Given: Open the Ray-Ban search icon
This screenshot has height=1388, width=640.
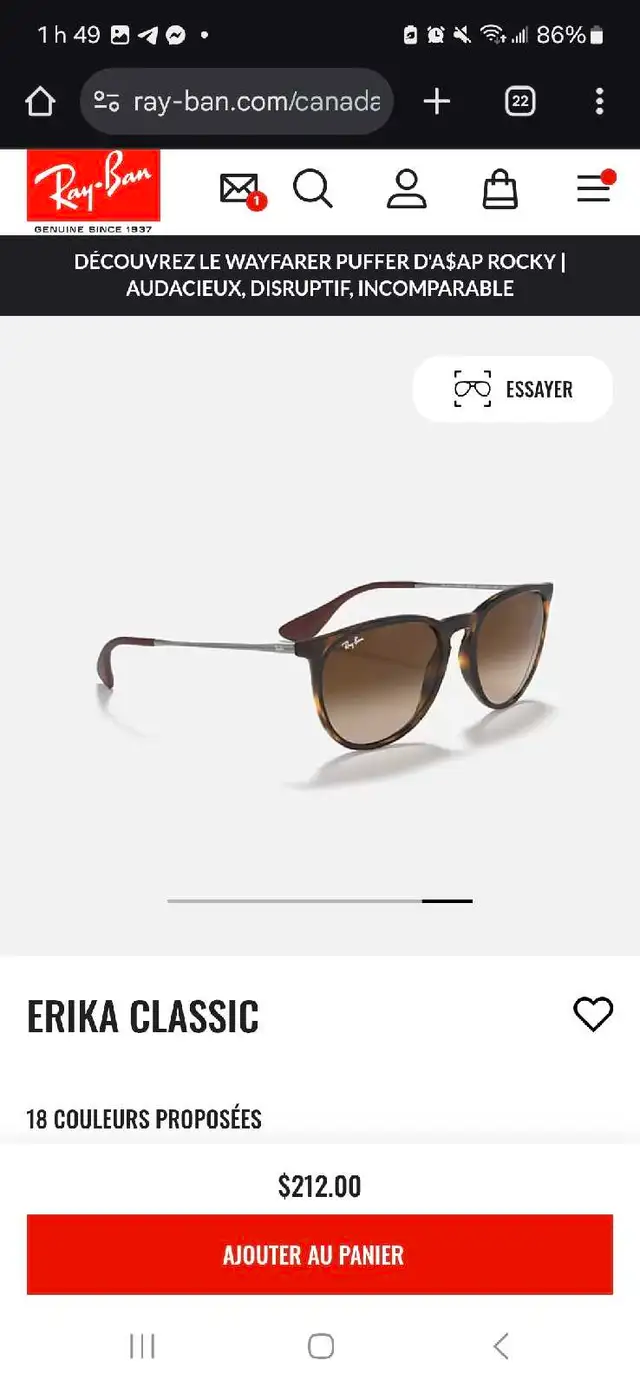Looking at the screenshot, I should click(x=313, y=188).
